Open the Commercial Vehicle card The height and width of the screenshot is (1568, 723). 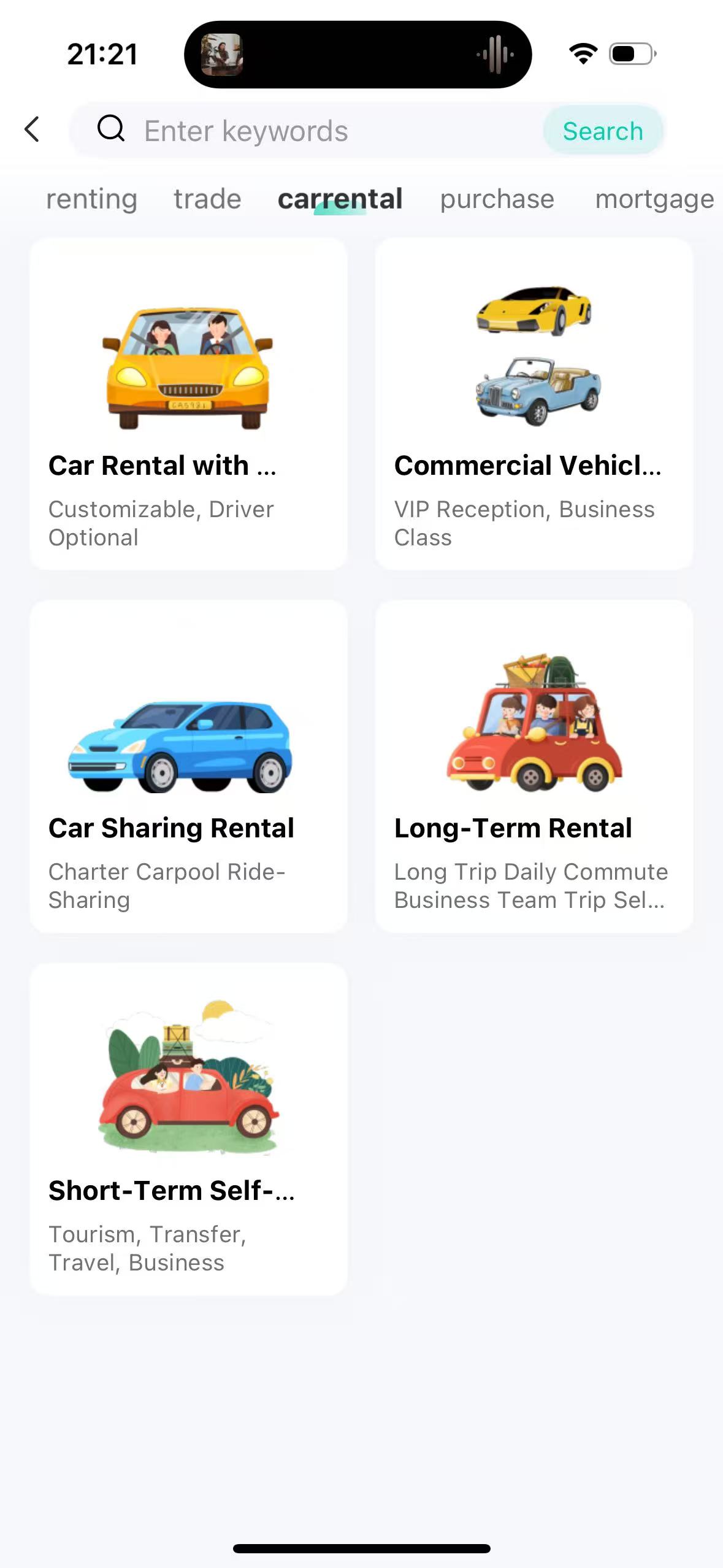tap(534, 404)
